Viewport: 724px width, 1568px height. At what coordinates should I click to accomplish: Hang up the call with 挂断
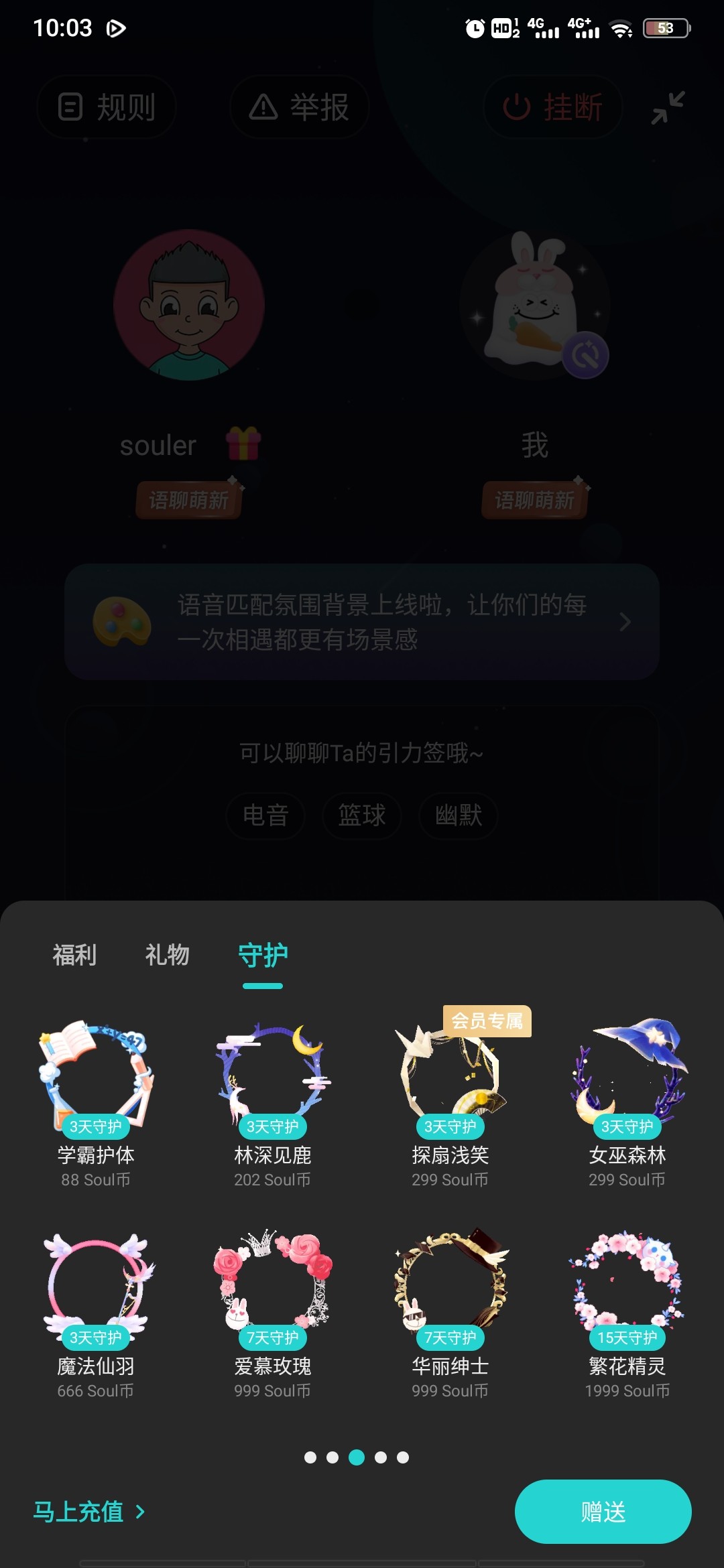553,107
